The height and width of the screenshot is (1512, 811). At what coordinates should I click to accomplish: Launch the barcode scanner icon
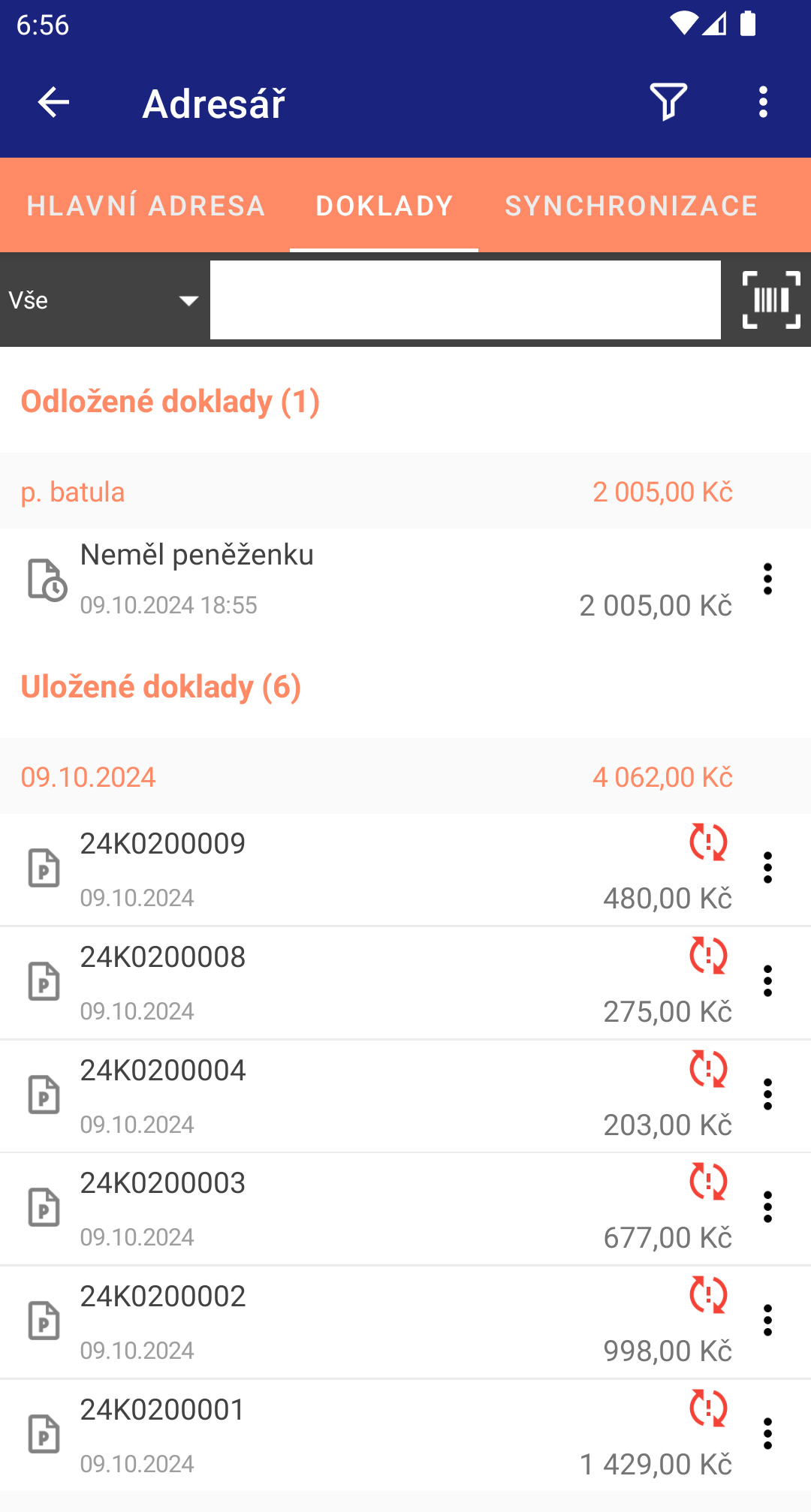(771, 300)
